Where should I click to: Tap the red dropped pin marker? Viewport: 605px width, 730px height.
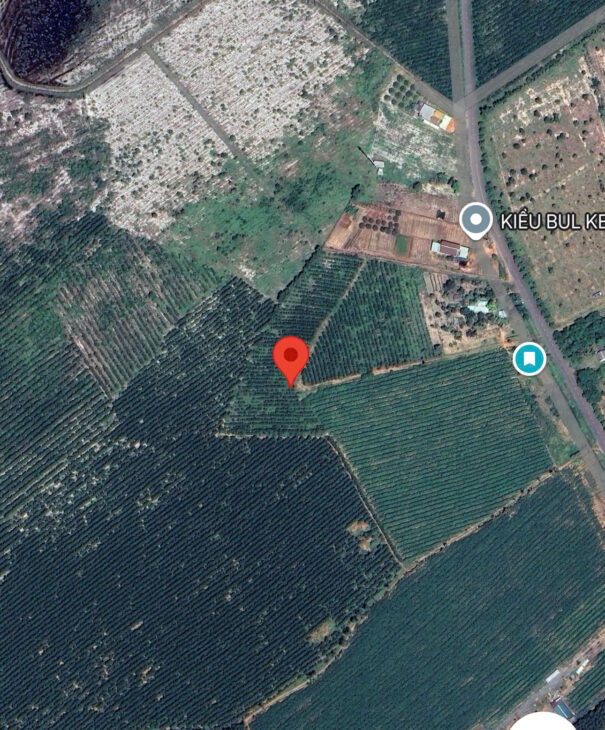290,357
